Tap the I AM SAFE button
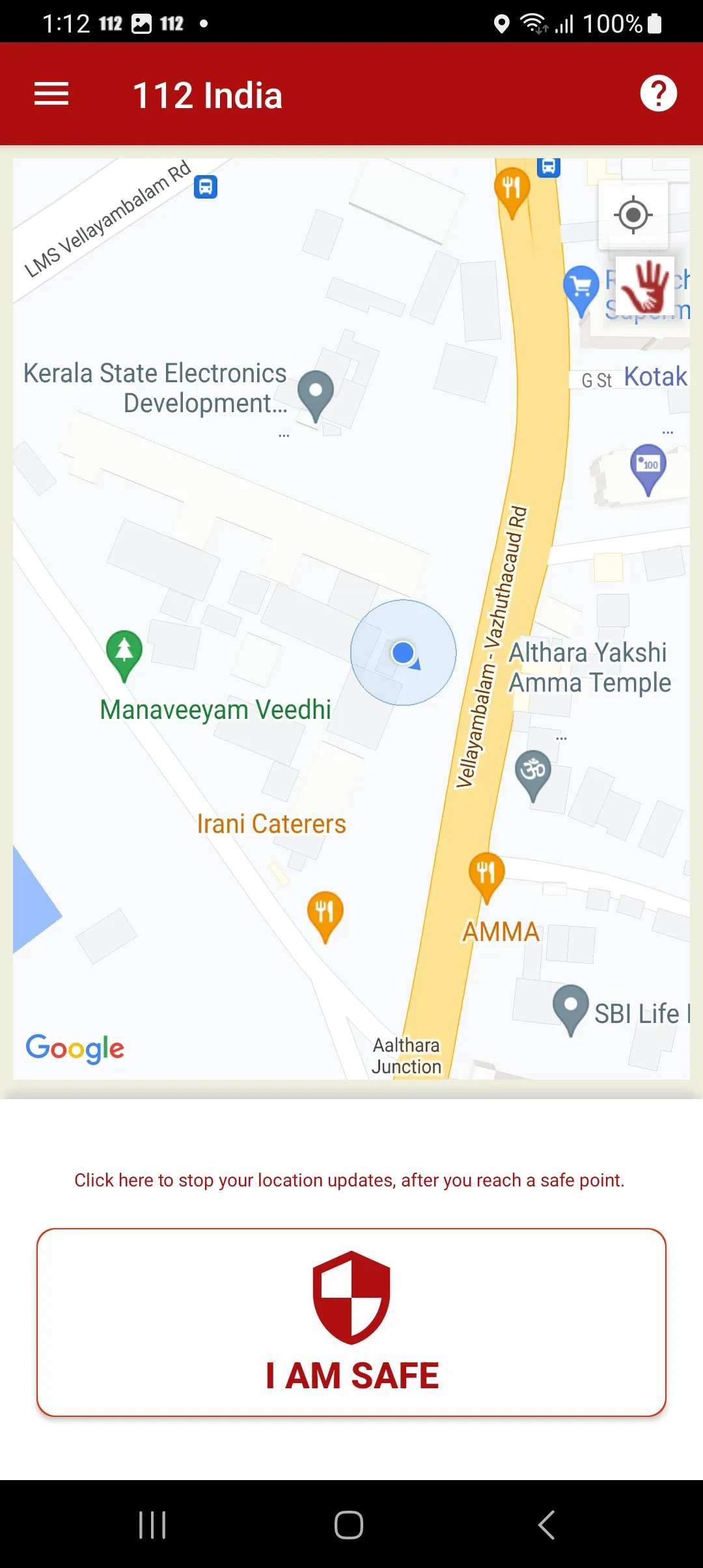Screen dimensions: 703x1568 coord(351,1322)
